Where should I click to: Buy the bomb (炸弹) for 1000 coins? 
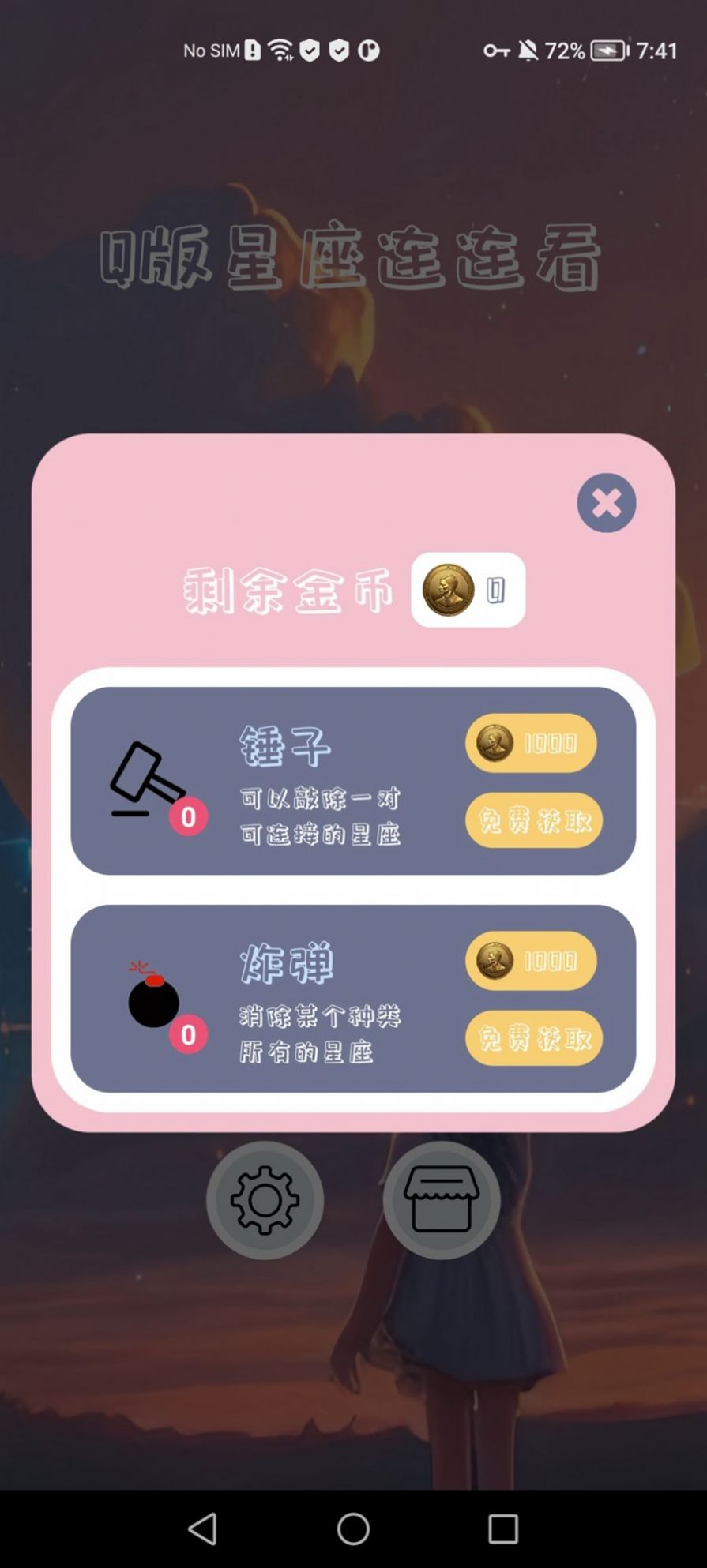531,961
